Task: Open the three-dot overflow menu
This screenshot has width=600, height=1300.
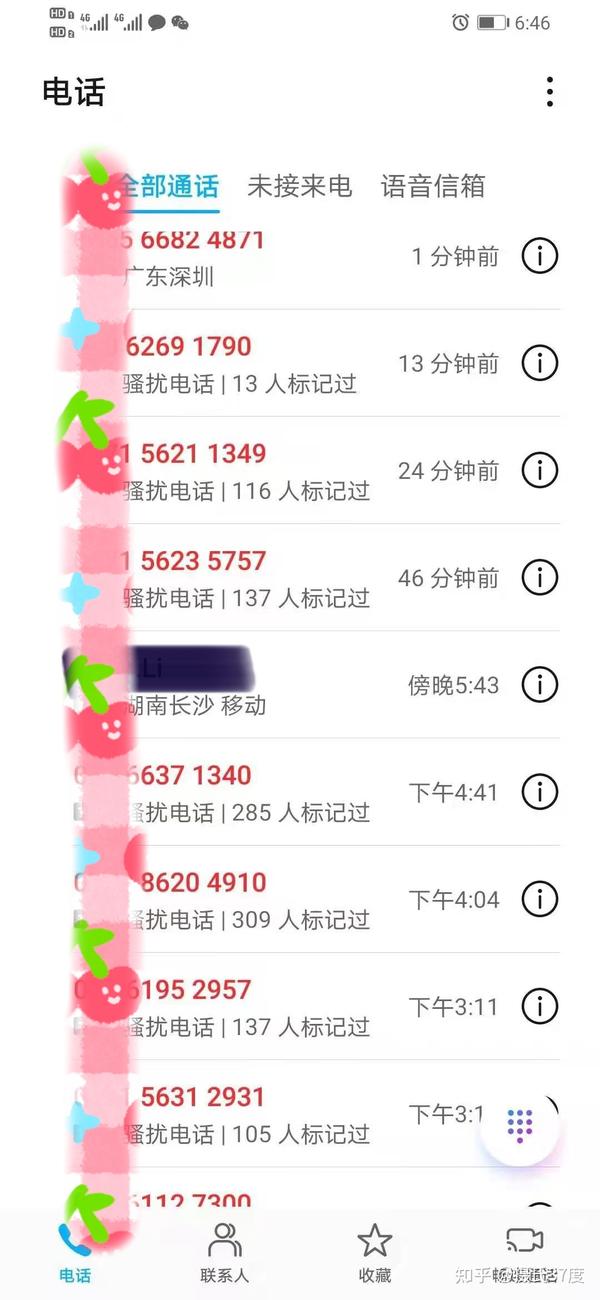Action: [549, 92]
